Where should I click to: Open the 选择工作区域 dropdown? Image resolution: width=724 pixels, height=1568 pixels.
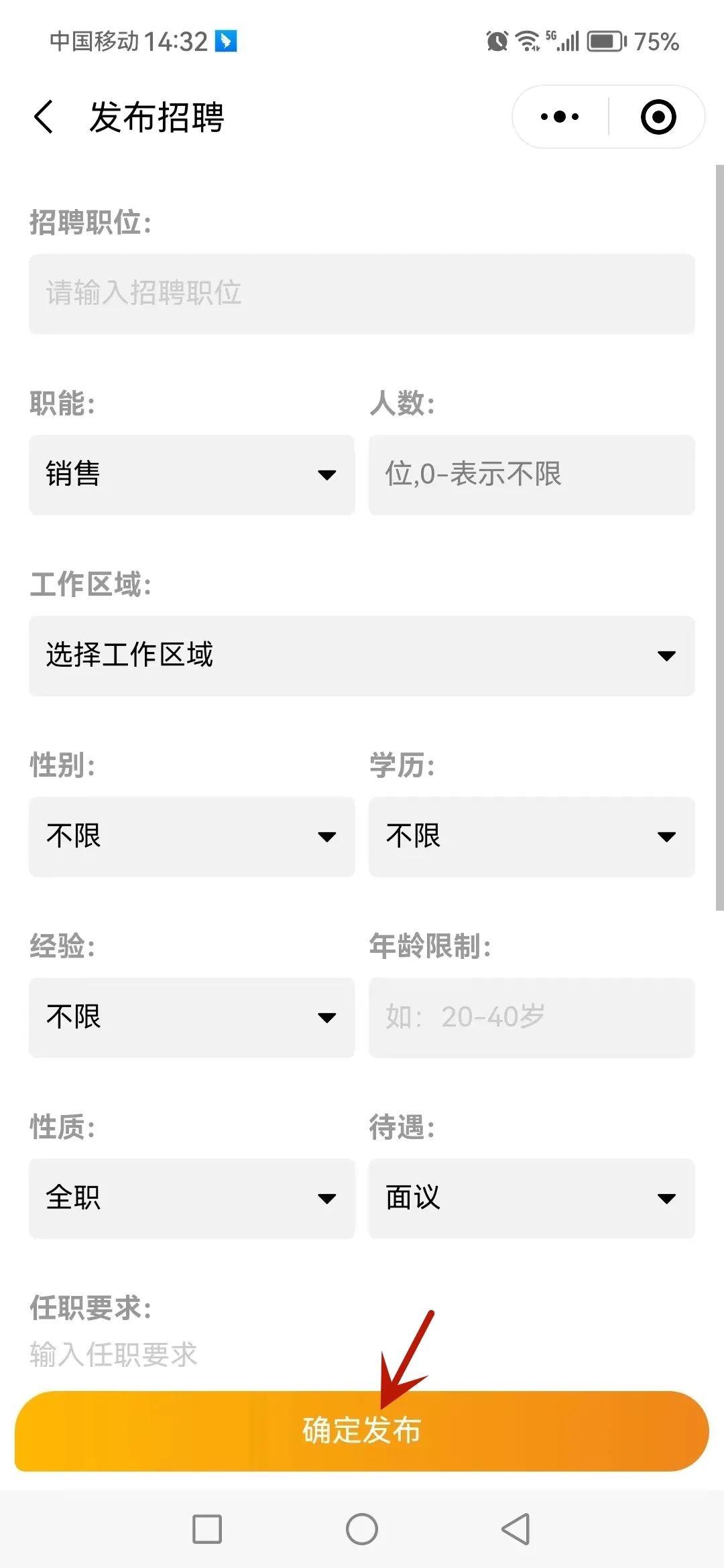(362, 655)
